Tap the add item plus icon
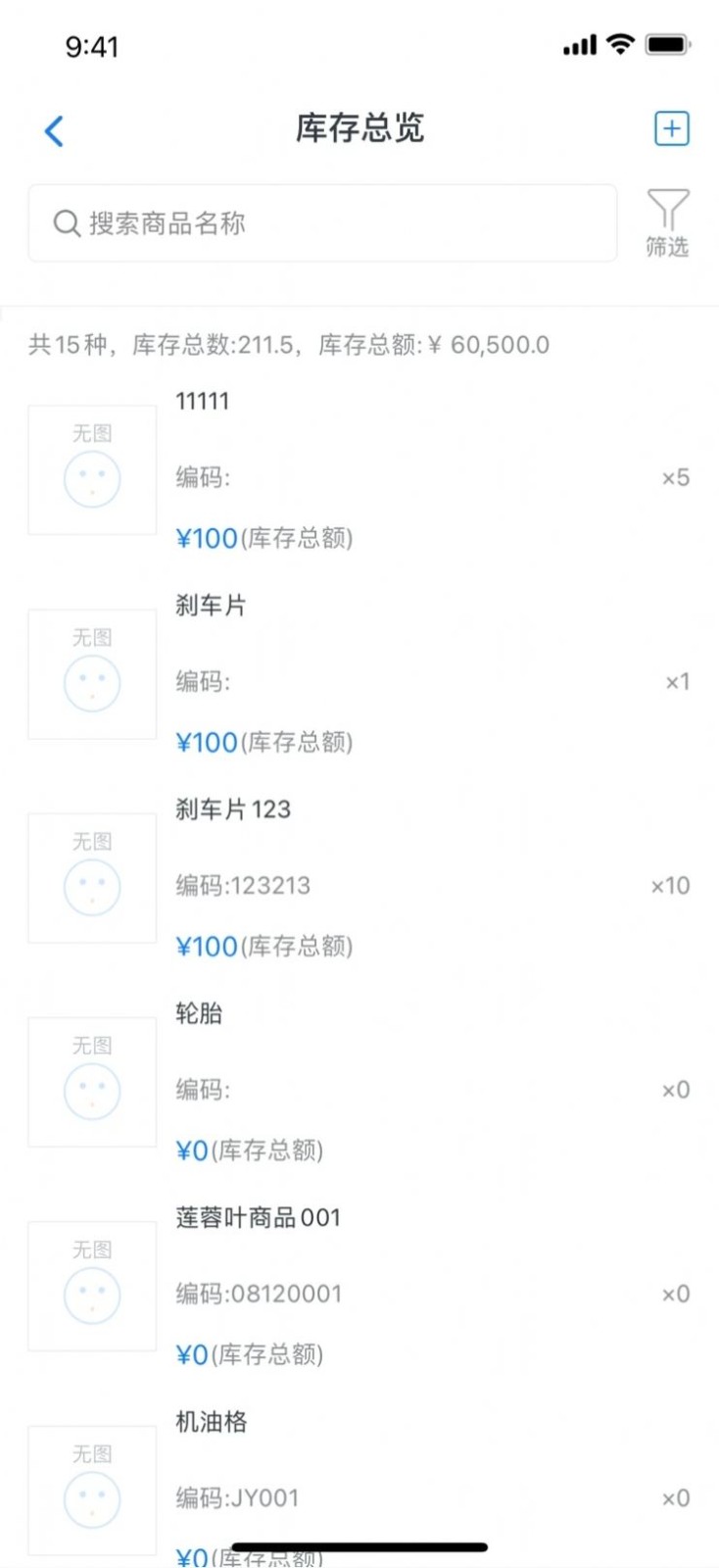 (x=671, y=127)
